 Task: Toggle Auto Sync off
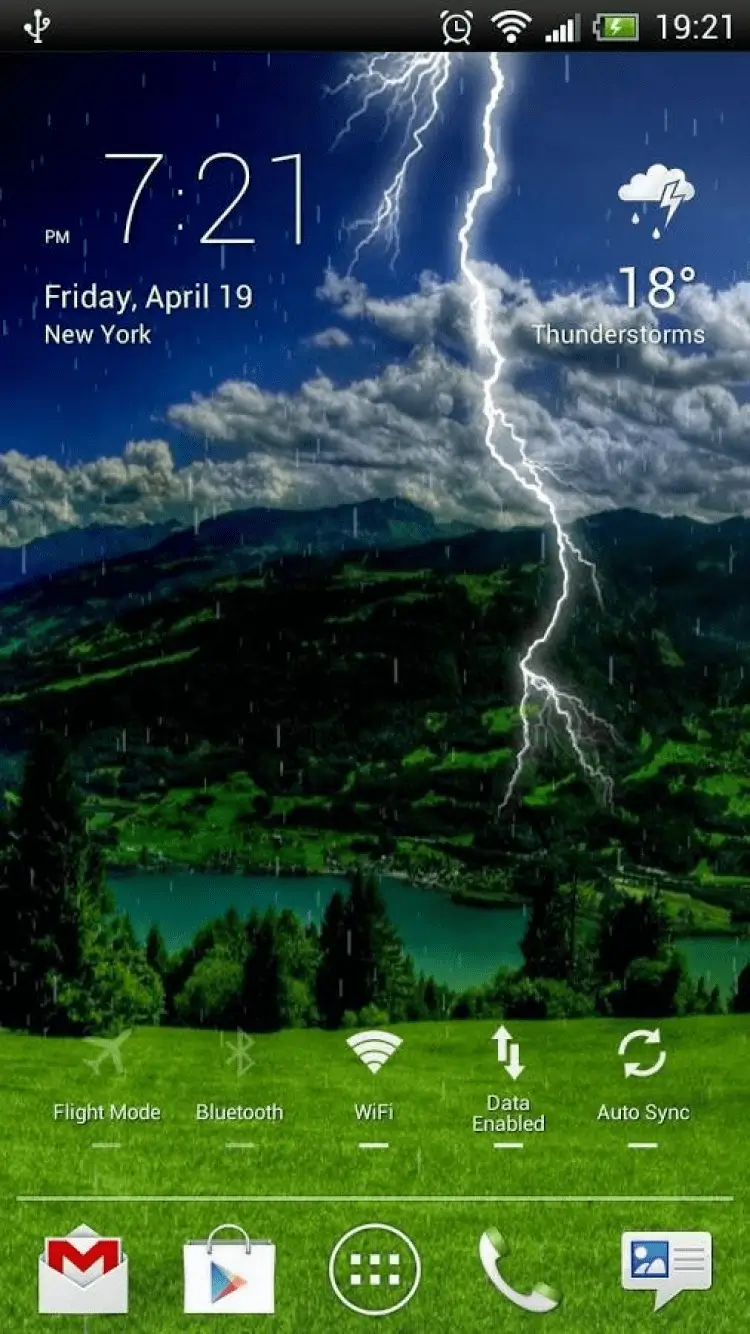tap(642, 1075)
